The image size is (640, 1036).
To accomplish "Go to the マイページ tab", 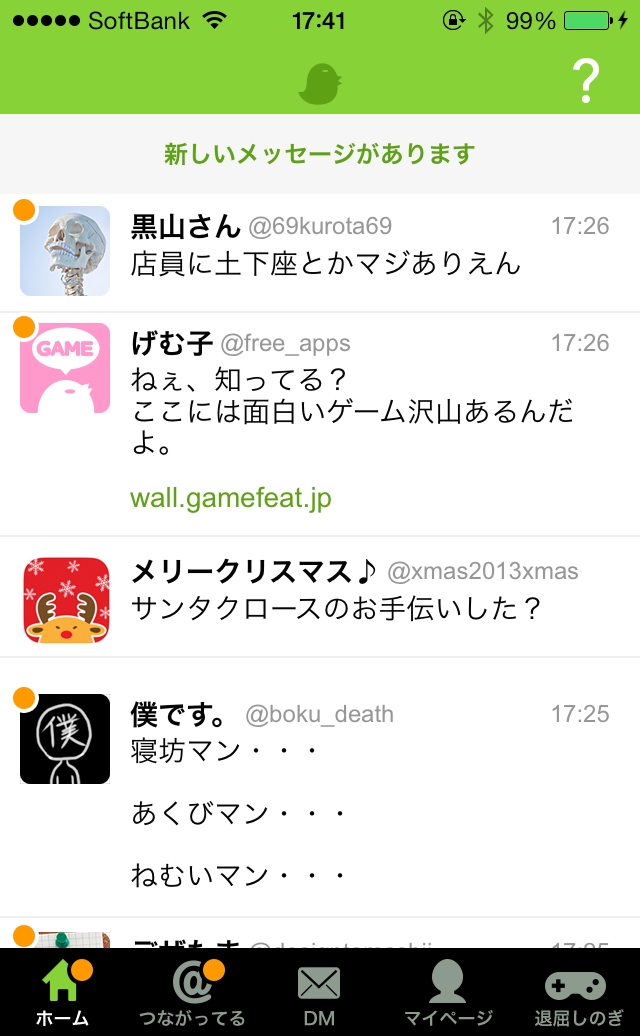I will pyautogui.click(x=448, y=992).
